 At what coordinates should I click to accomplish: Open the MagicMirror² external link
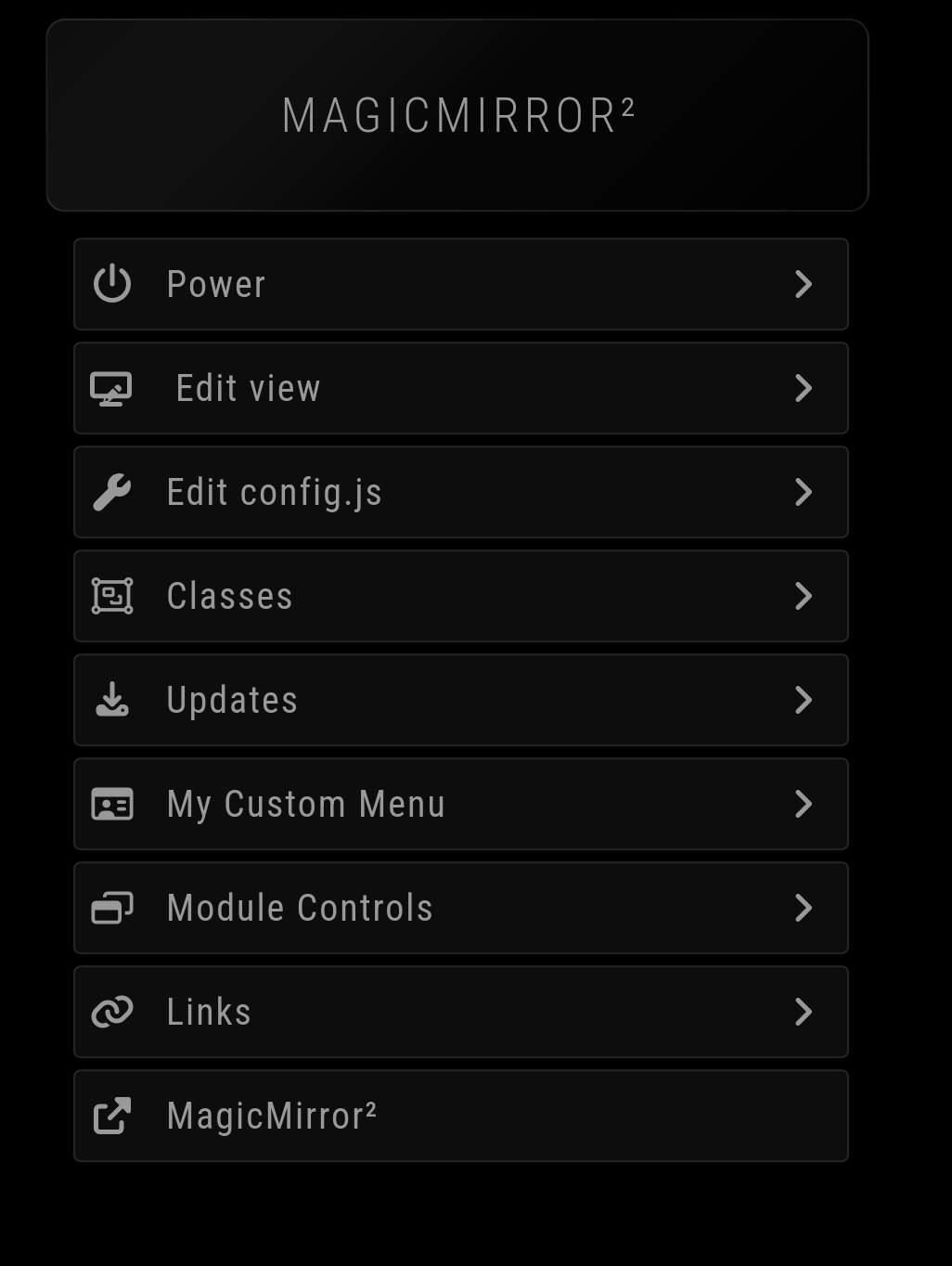point(460,1116)
